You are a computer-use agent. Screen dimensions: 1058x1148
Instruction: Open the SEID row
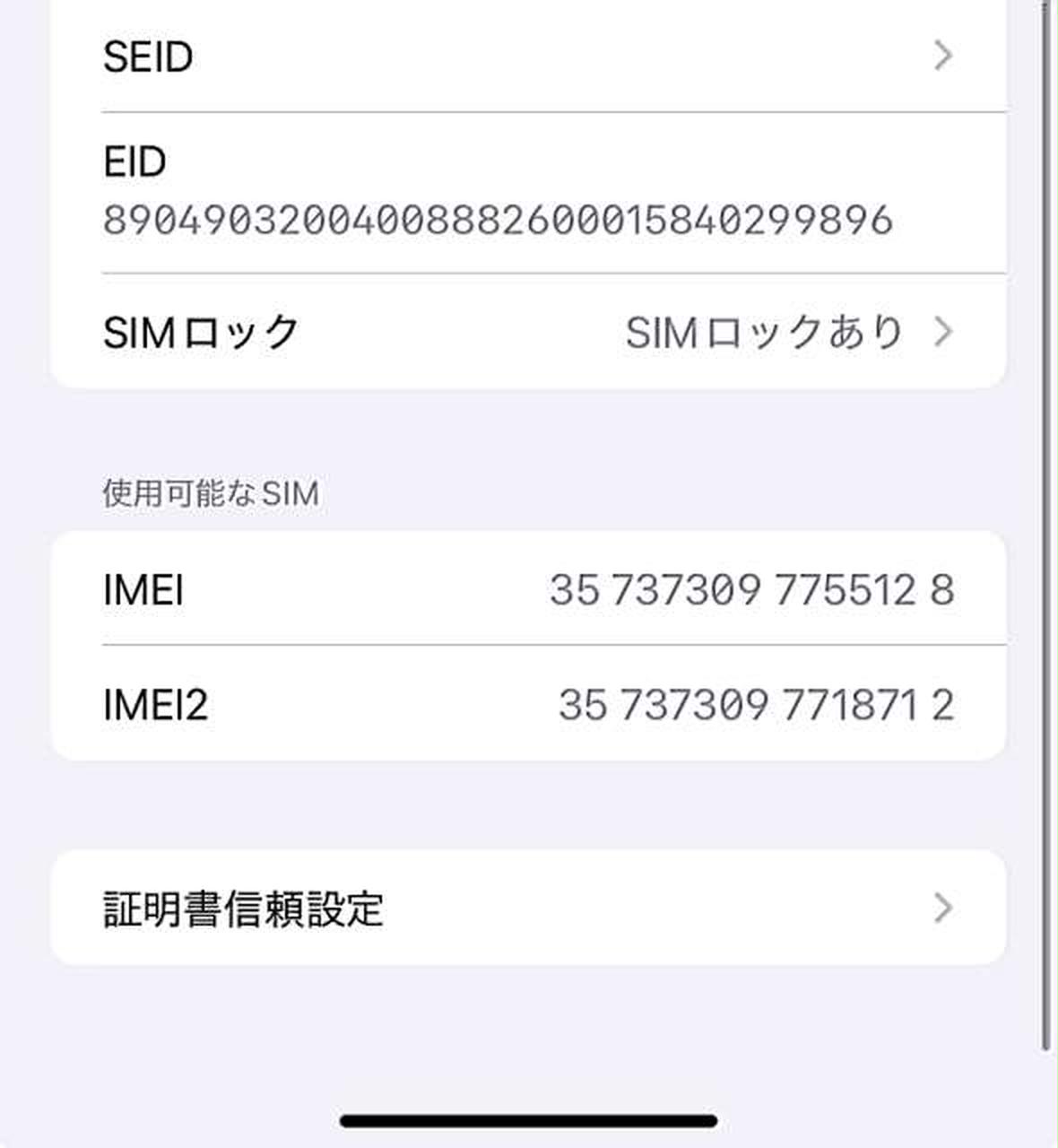coord(527,56)
